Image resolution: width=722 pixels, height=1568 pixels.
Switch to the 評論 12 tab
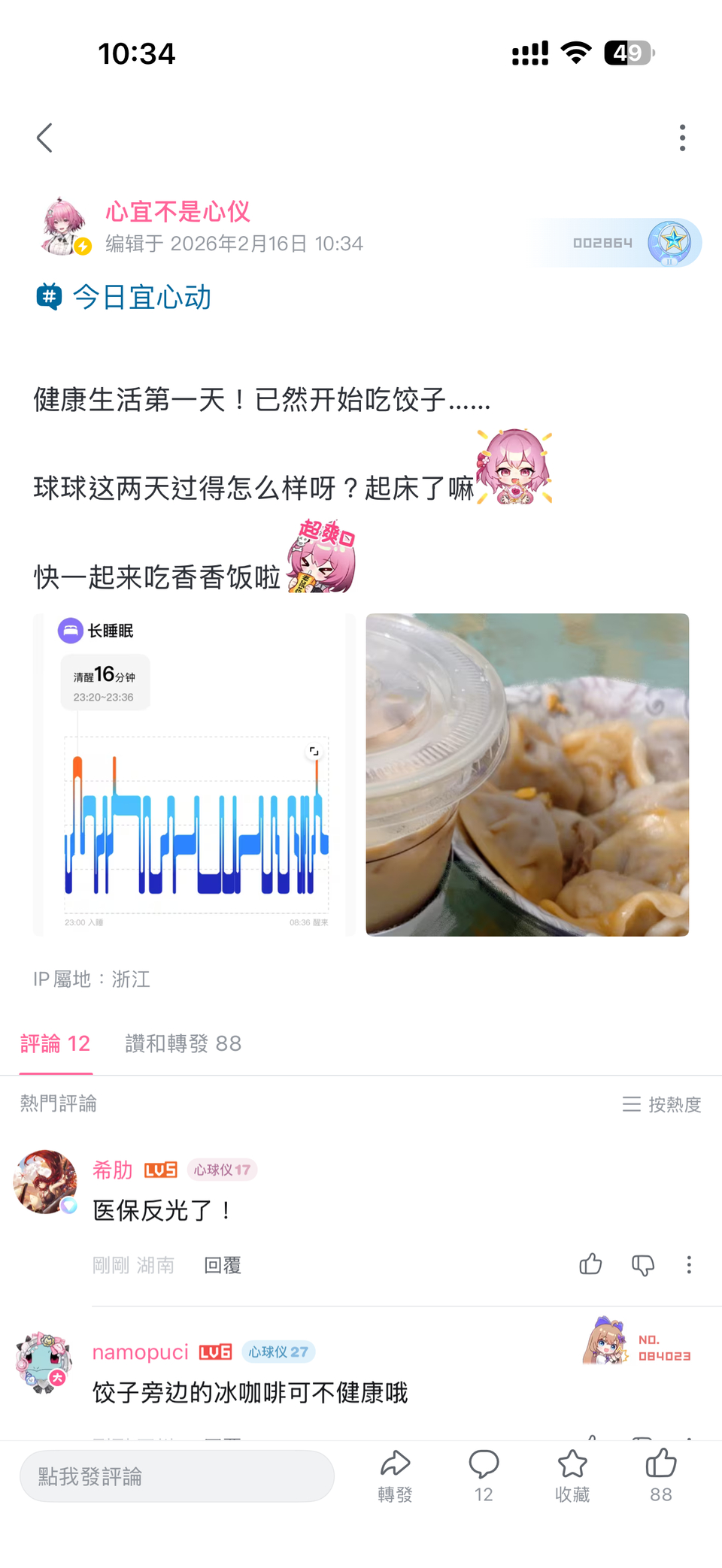pyautogui.click(x=56, y=1044)
